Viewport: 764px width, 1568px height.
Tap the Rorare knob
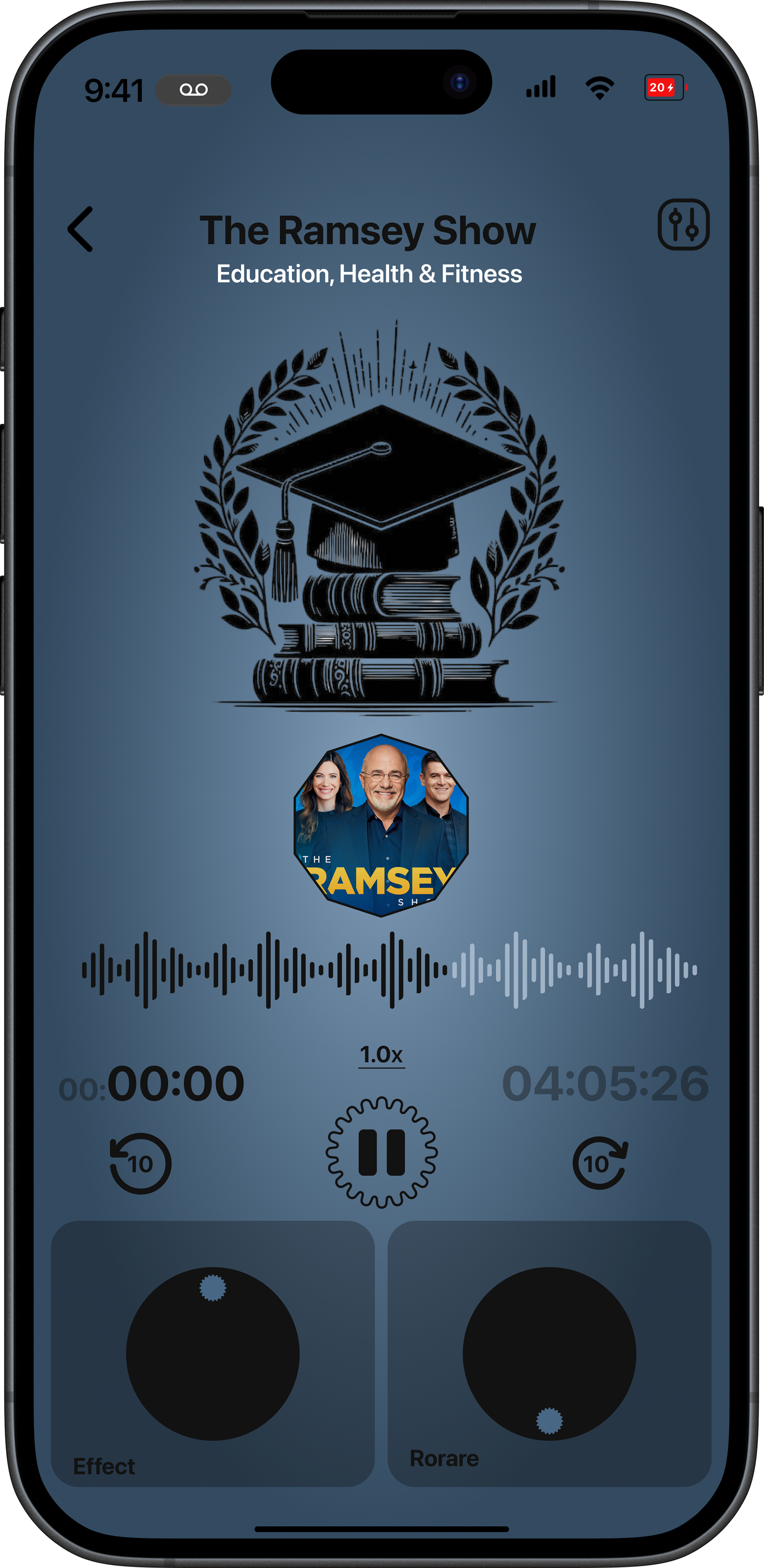point(549,1354)
